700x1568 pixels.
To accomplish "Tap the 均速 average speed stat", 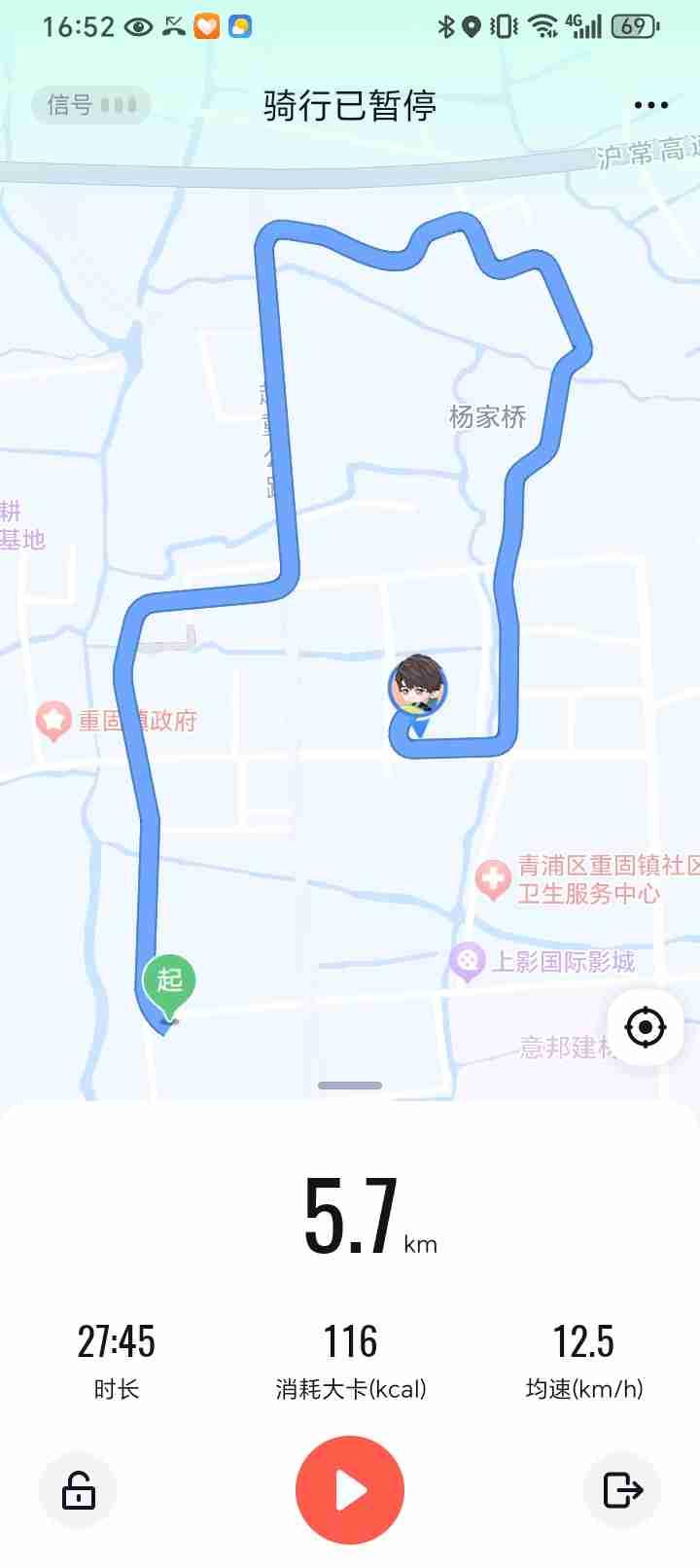I will [x=584, y=1341].
